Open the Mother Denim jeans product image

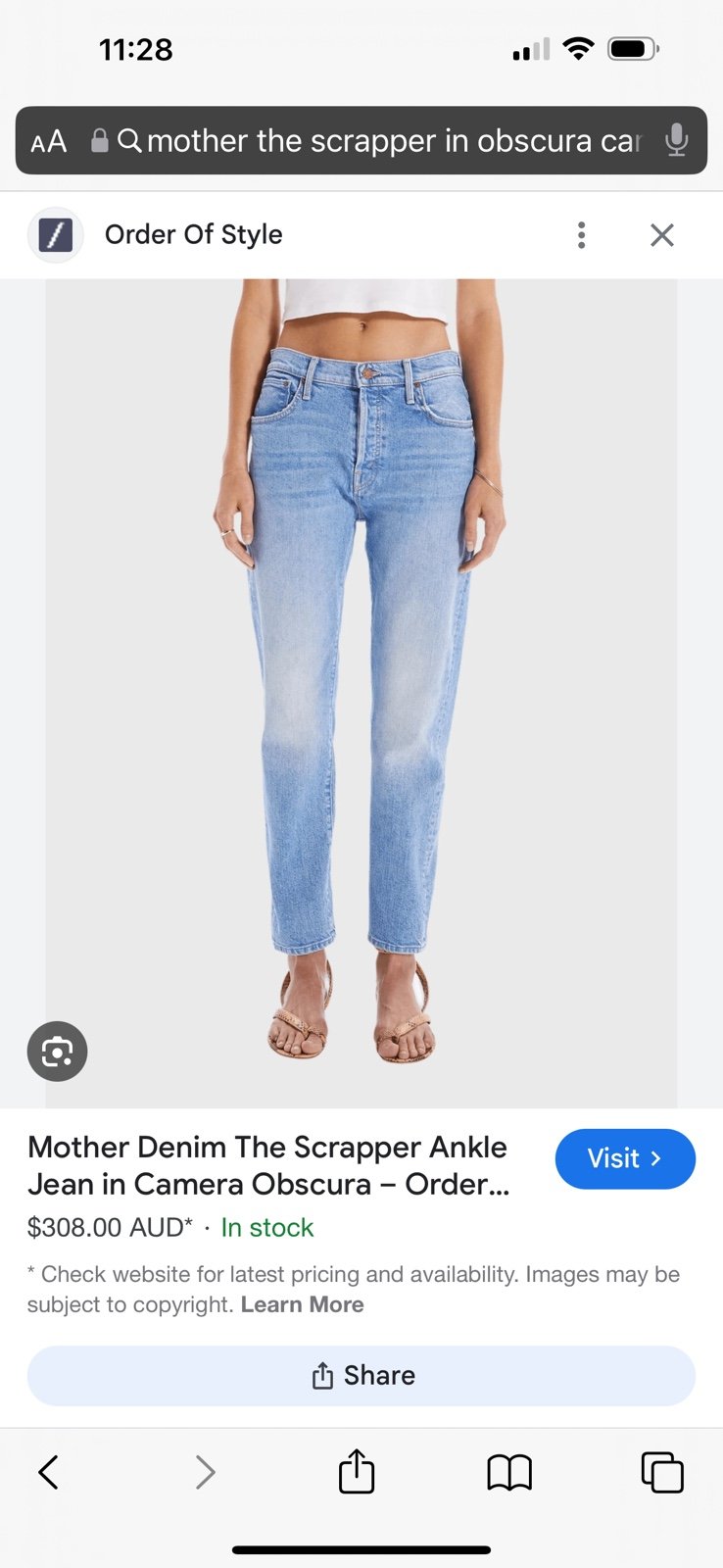[361, 693]
